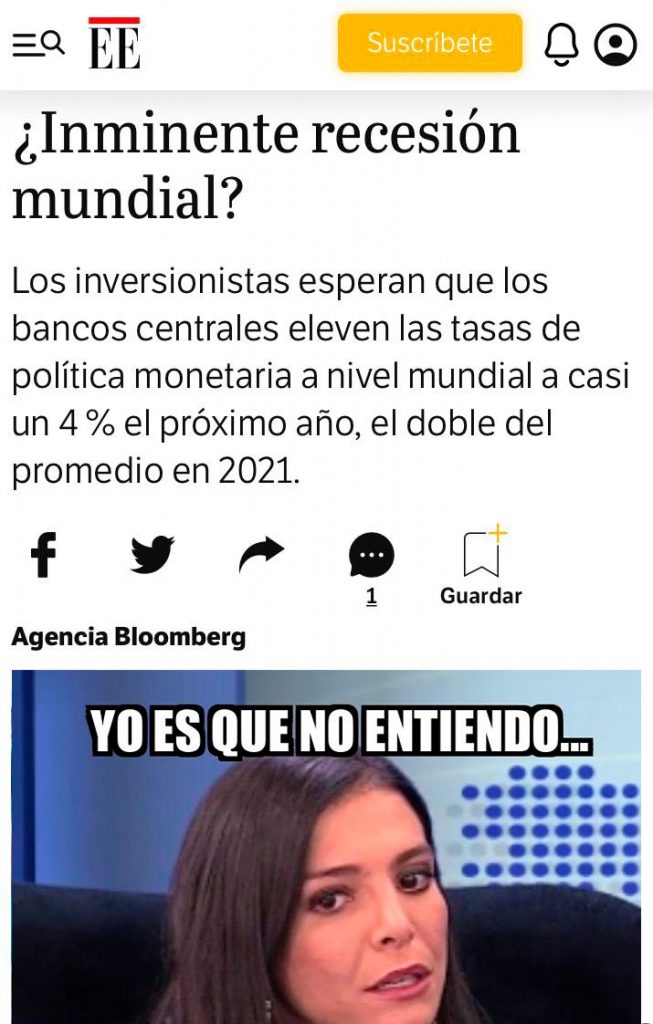The image size is (653, 1024).
Task: Share this article on Twitter
Action: point(152,555)
